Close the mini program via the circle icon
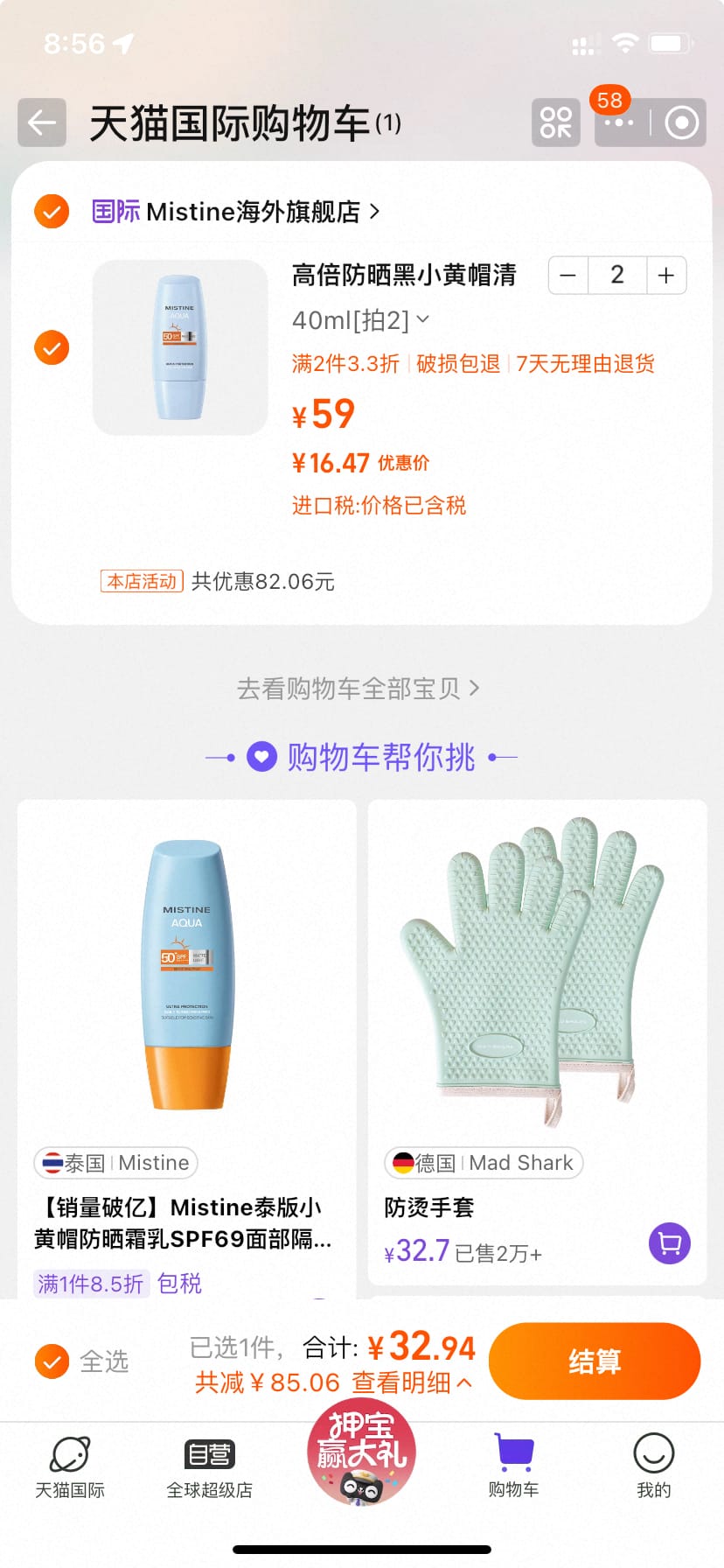This screenshot has width=724, height=1568. (x=681, y=122)
